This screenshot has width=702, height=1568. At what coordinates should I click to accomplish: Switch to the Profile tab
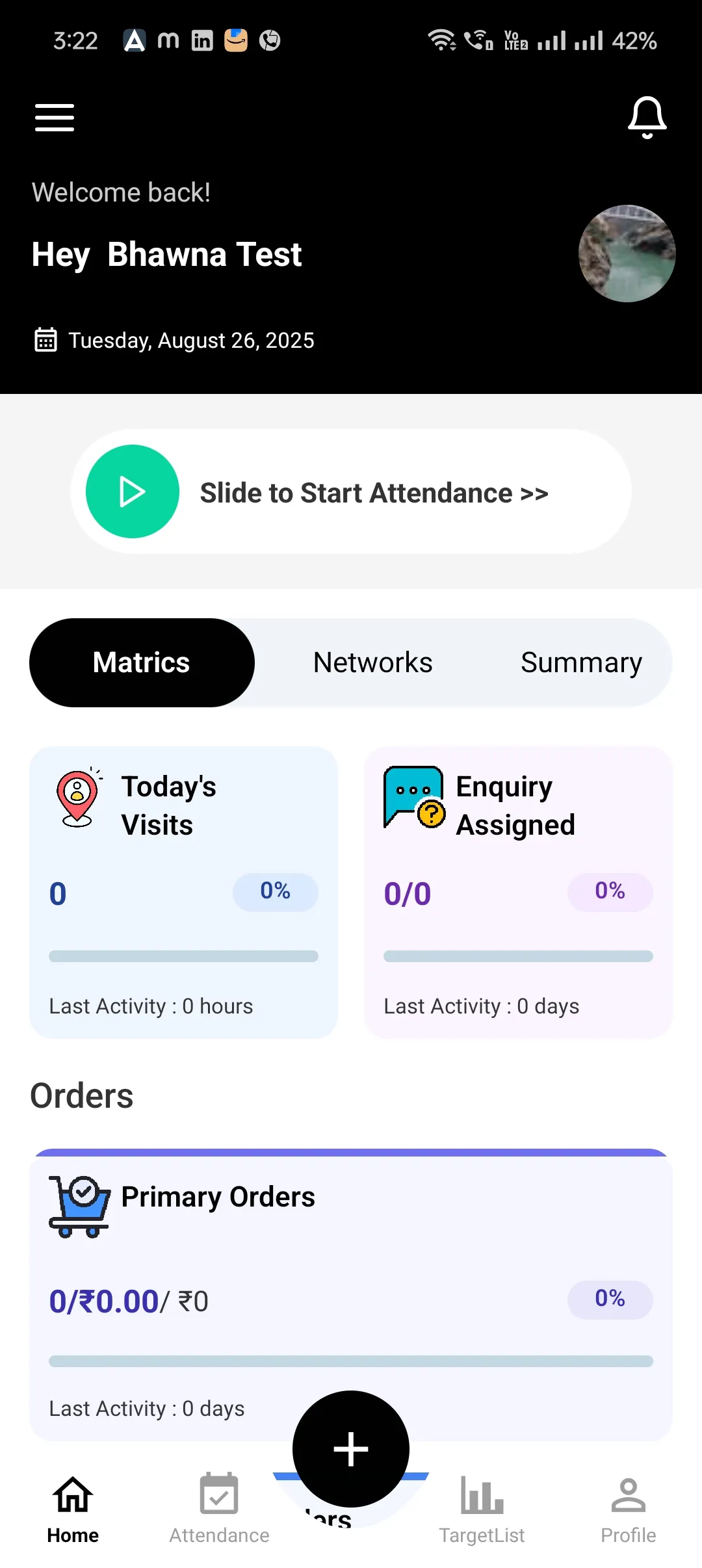(x=628, y=1508)
